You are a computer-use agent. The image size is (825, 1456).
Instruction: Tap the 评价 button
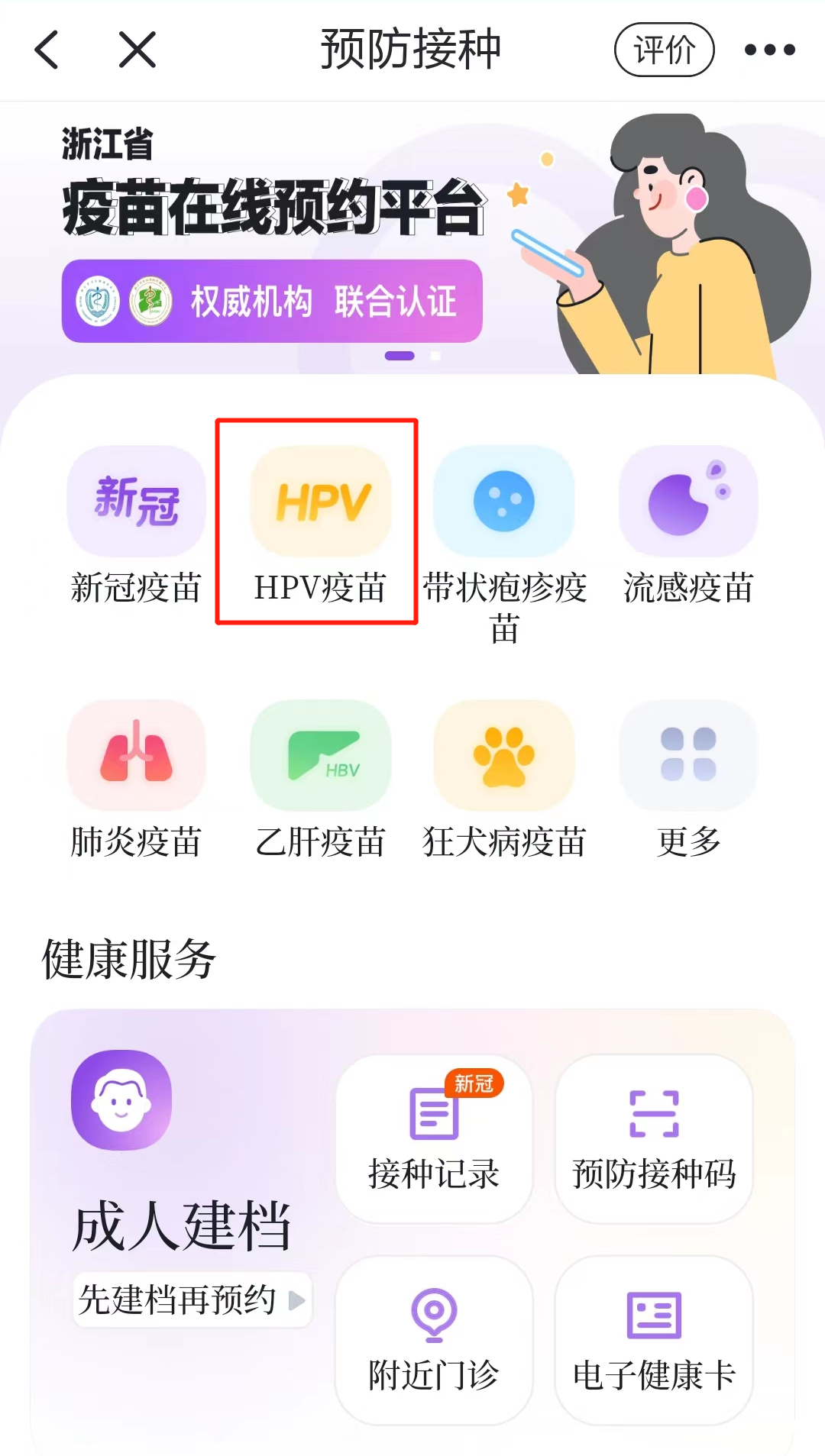click(x=664, y=50)
